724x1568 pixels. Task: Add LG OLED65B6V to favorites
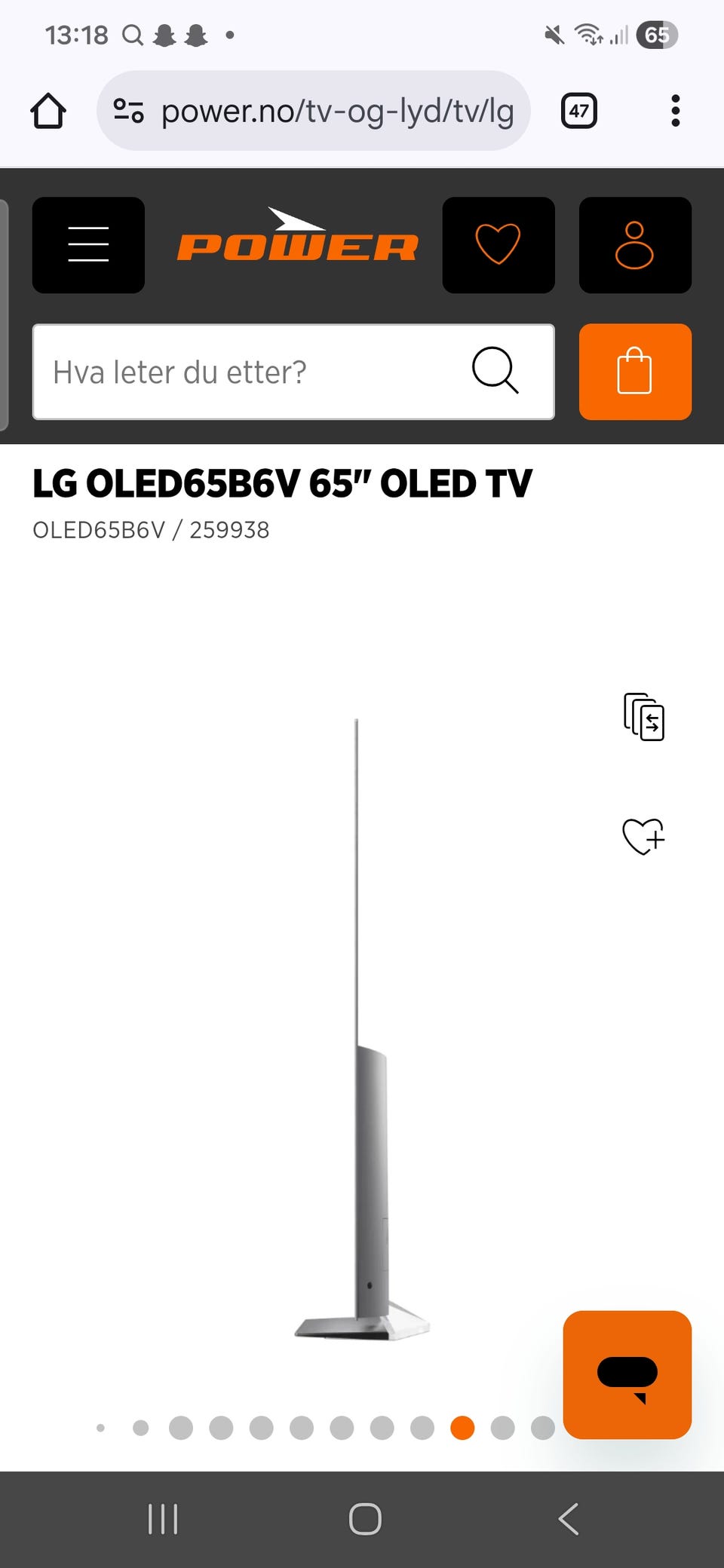coord(643,836)
